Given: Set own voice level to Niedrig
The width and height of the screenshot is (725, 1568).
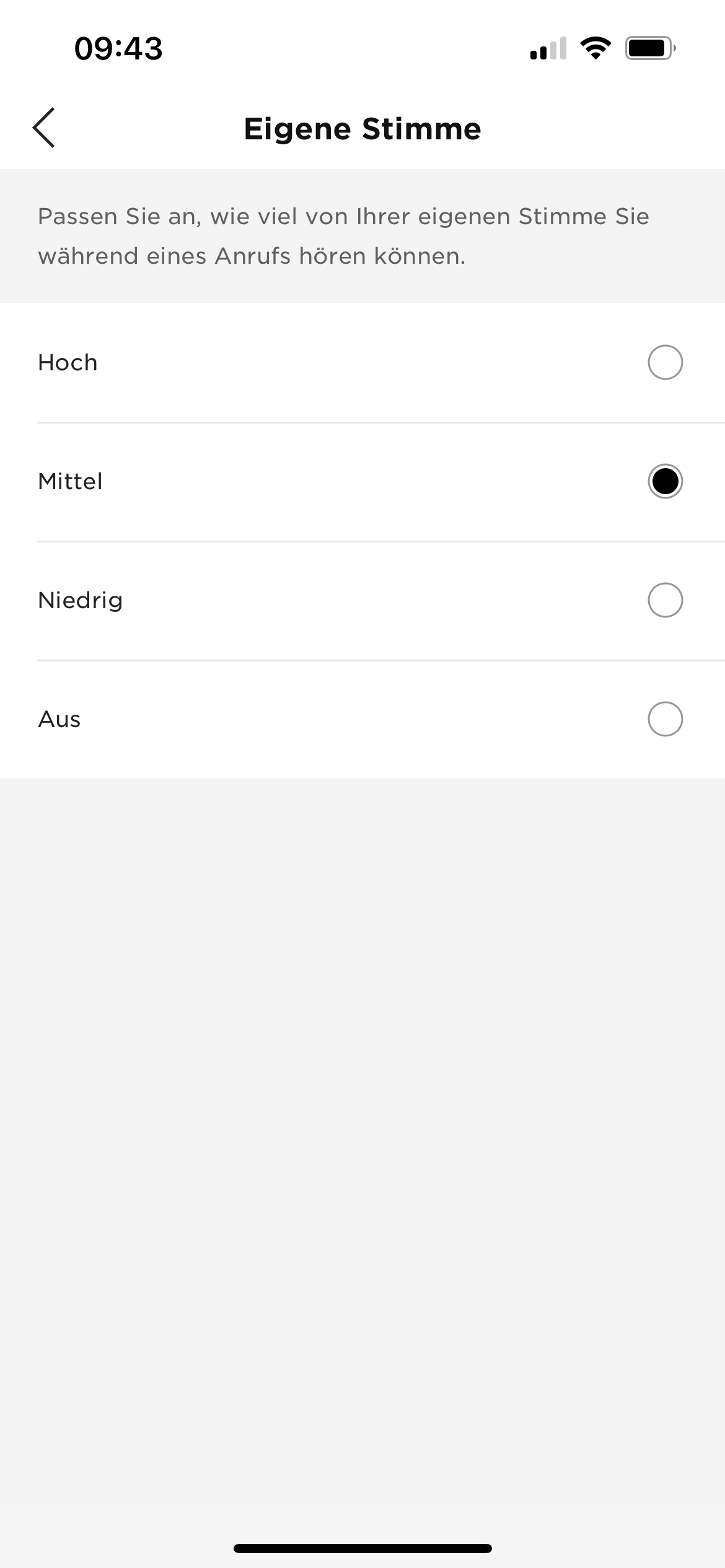Looking at the screenshot, I should coord(665,600).
